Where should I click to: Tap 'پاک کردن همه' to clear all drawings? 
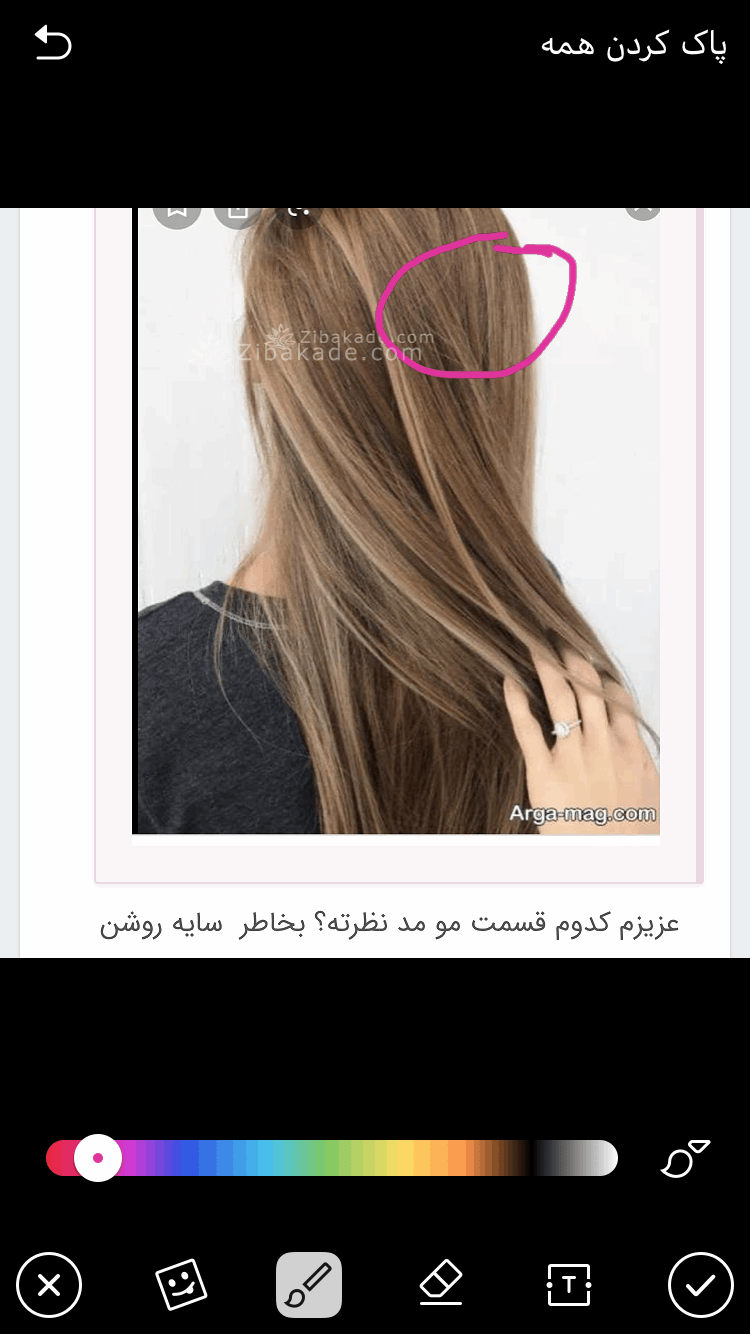point(634,46)
